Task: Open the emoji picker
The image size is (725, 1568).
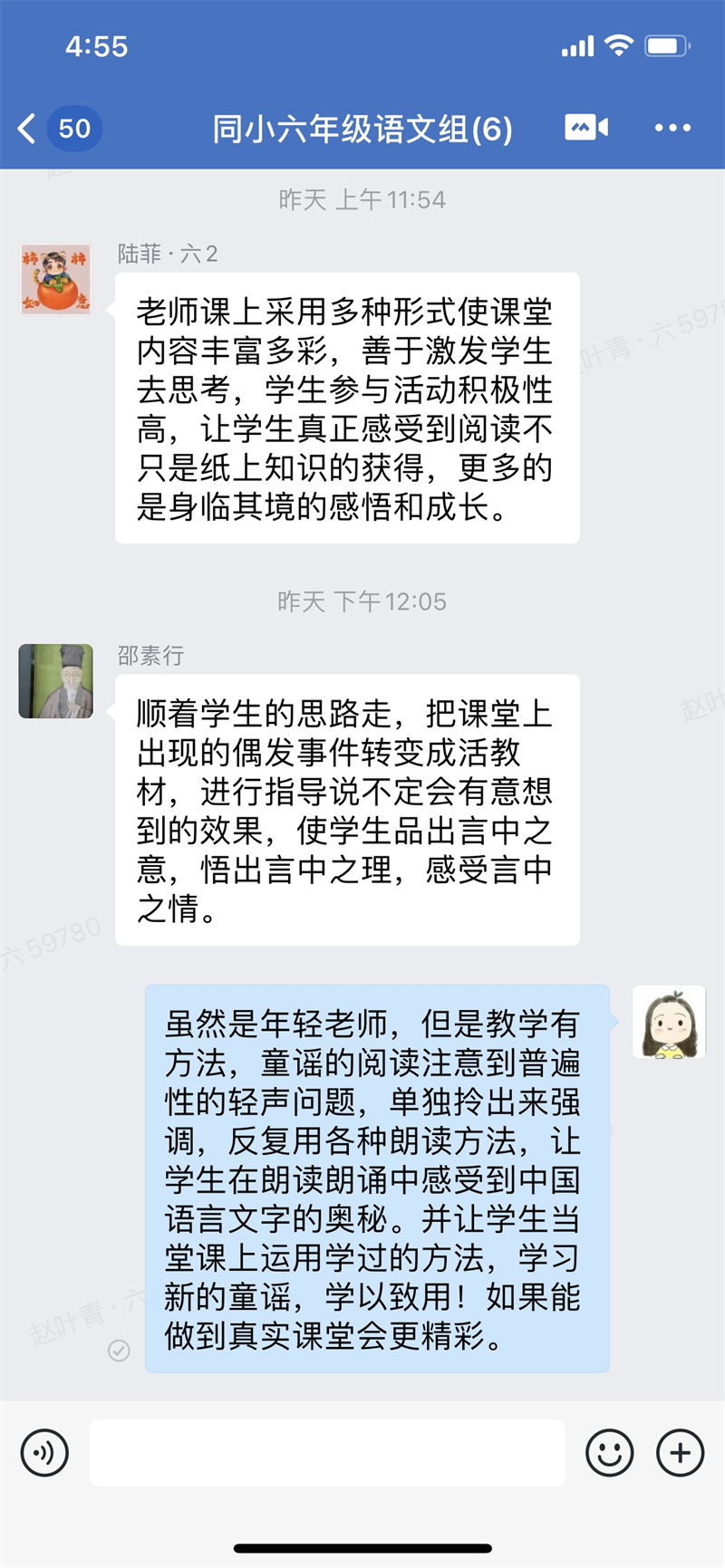Action: (x=610, y=1453)
